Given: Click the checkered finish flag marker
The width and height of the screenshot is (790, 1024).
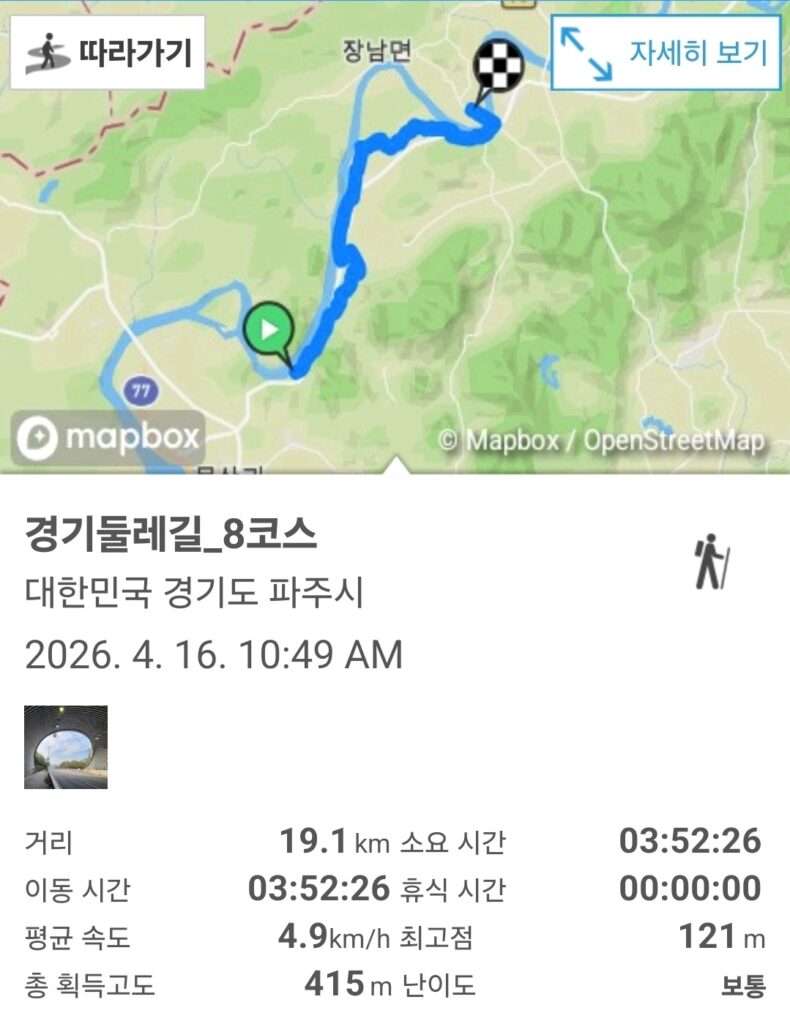Looking at the screenshot, I should 497,66.
